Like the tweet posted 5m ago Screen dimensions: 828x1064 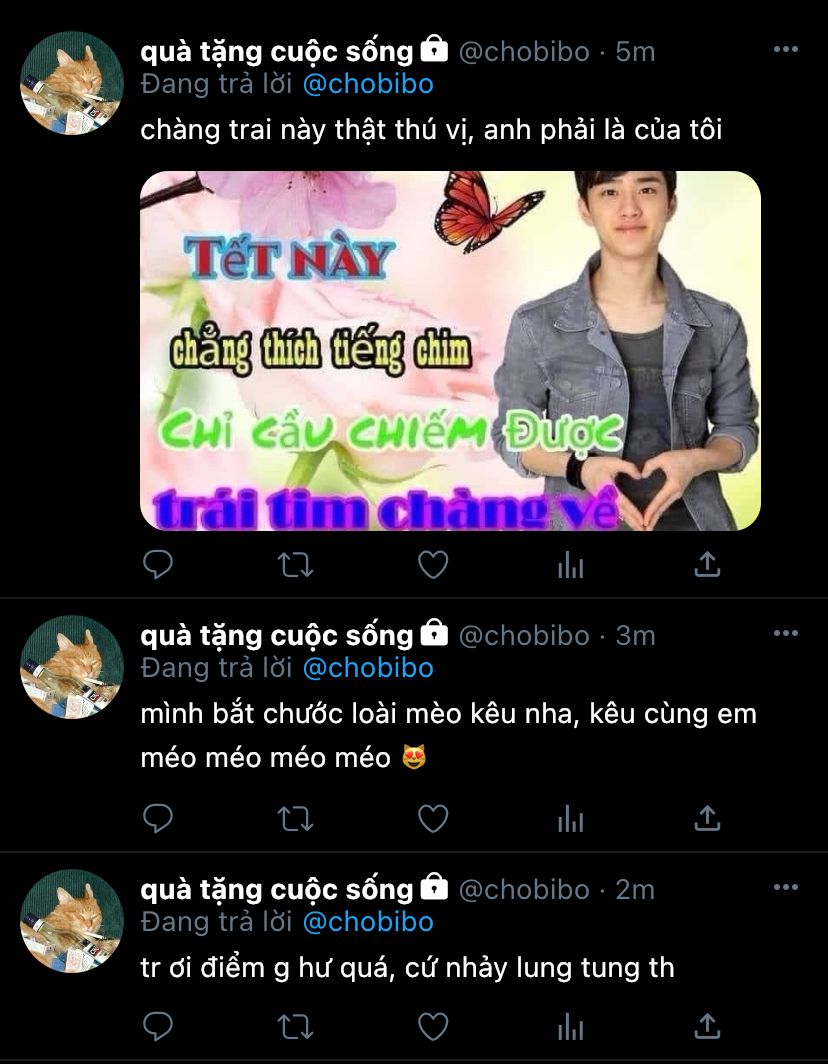(x=433, y=564)
